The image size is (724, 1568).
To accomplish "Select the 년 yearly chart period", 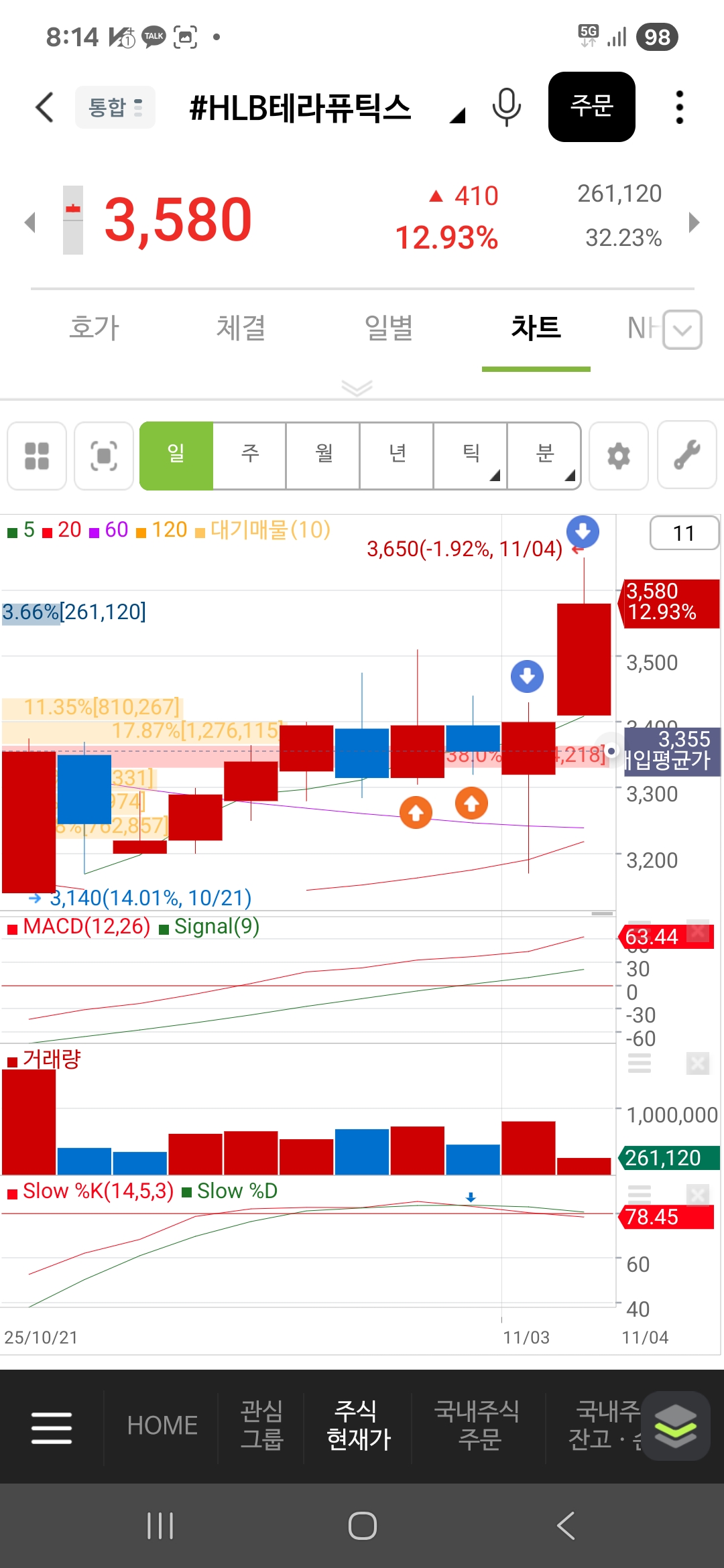I will 398,456.
